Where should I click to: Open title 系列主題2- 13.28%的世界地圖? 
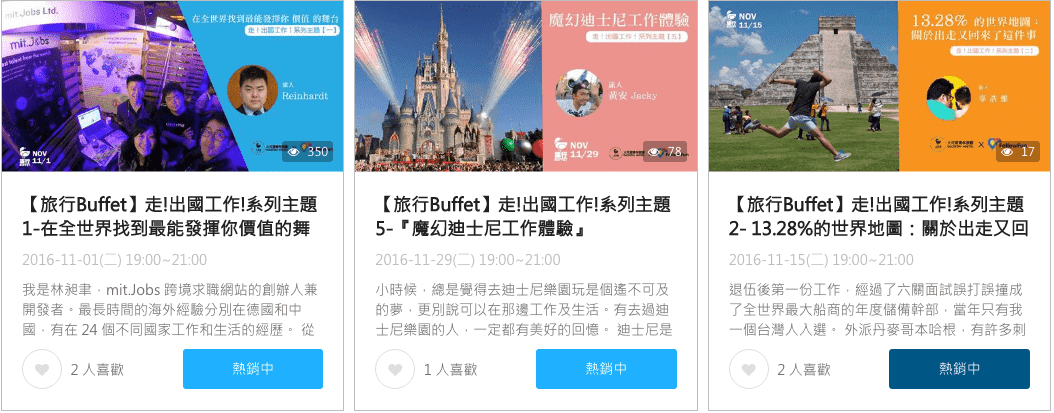(877, 216)
